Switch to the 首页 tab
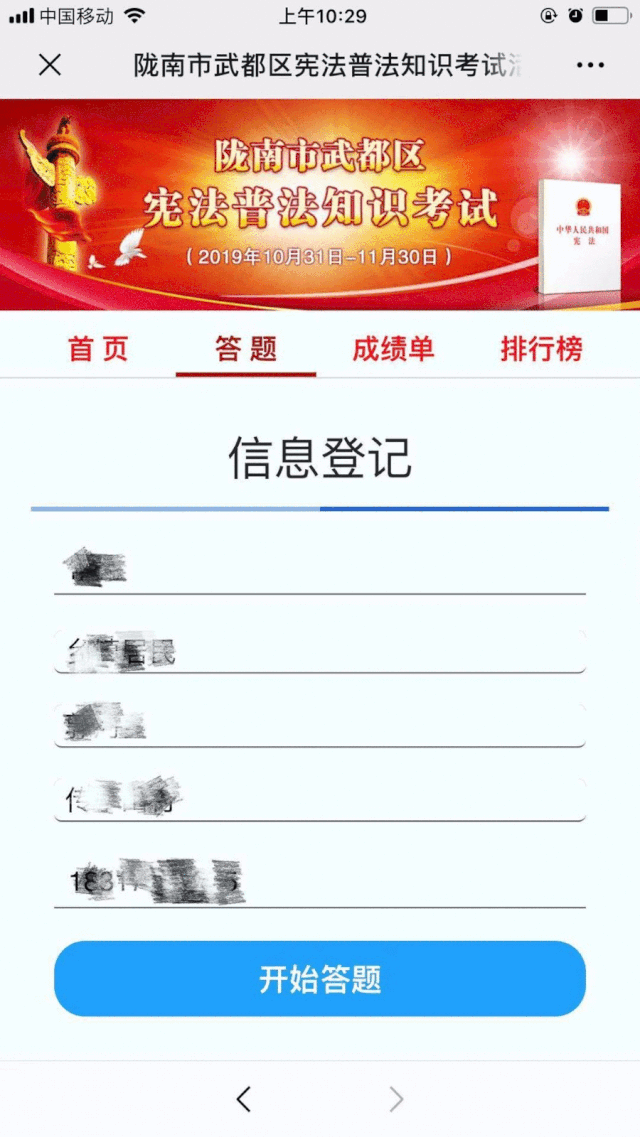The height and width of the screenshot is (1137, 640). pos(98,349)
